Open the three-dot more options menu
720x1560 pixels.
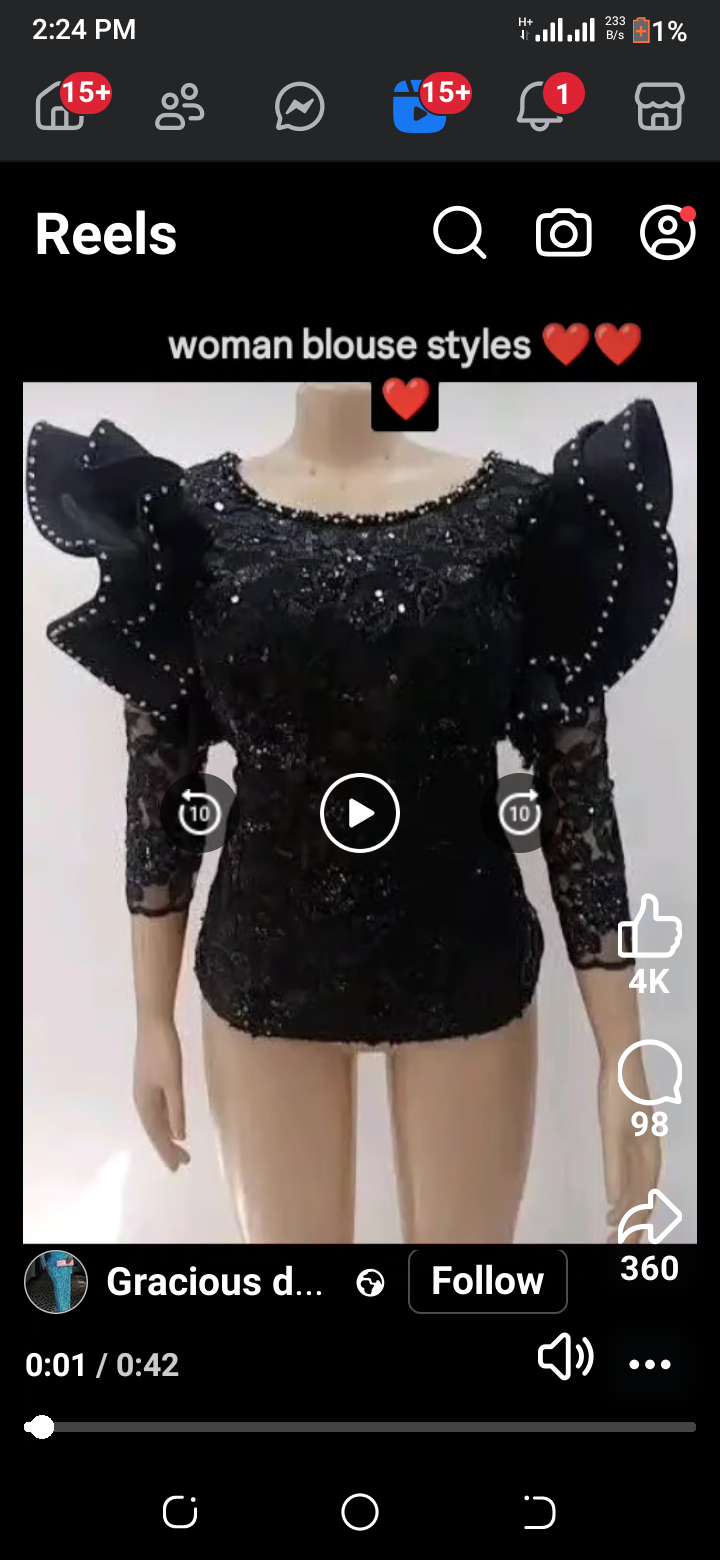[650, 1364]
